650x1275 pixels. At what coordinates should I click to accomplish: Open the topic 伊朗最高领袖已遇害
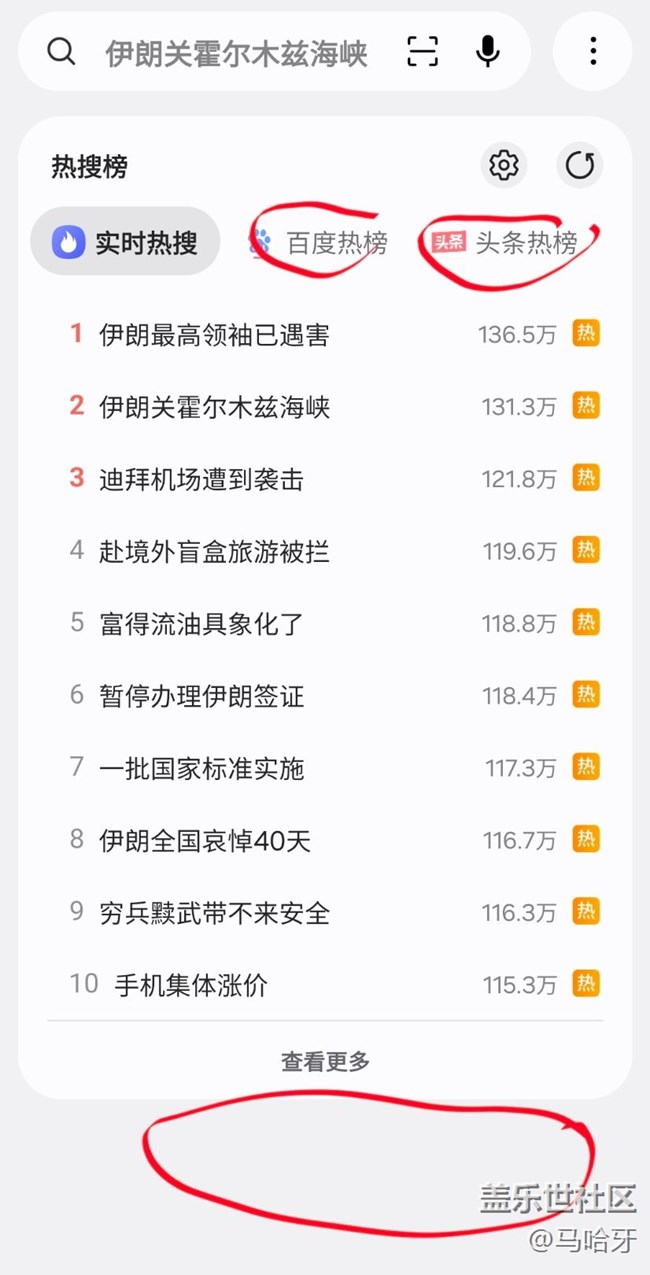point(214,335)
